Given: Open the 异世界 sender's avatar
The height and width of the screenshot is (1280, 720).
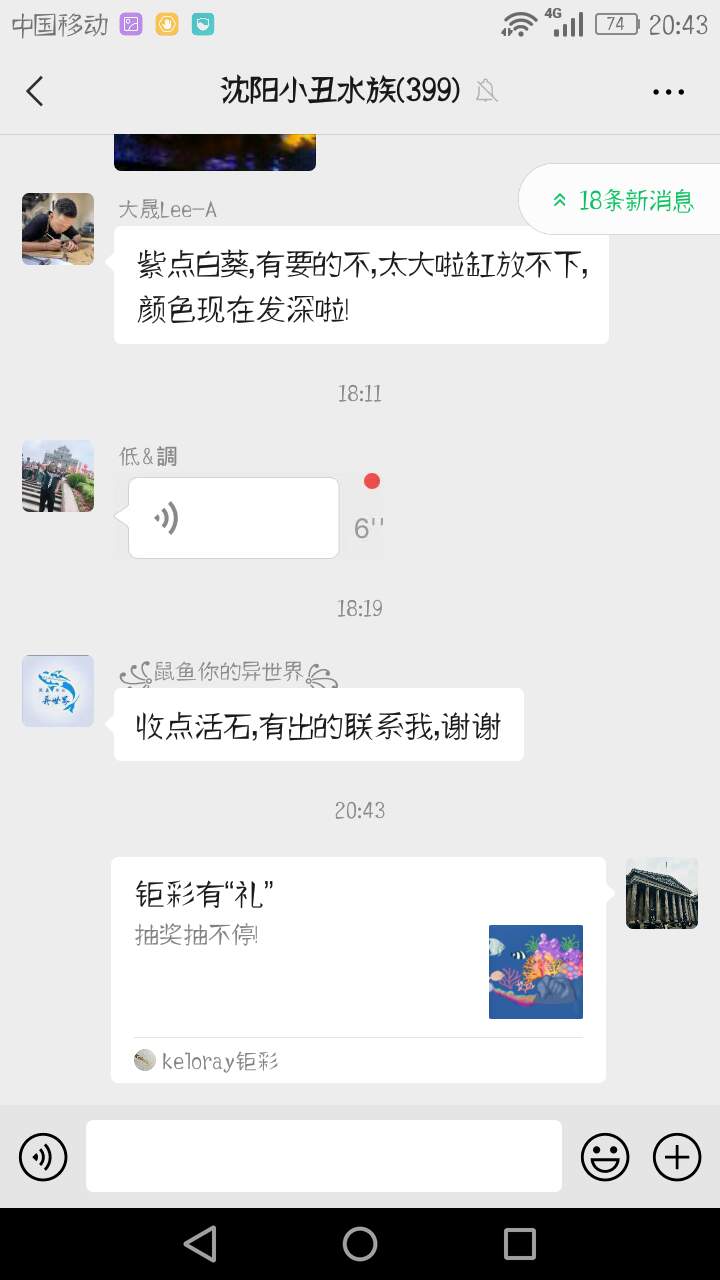Looking at the screenshot, I should point(58,691).
